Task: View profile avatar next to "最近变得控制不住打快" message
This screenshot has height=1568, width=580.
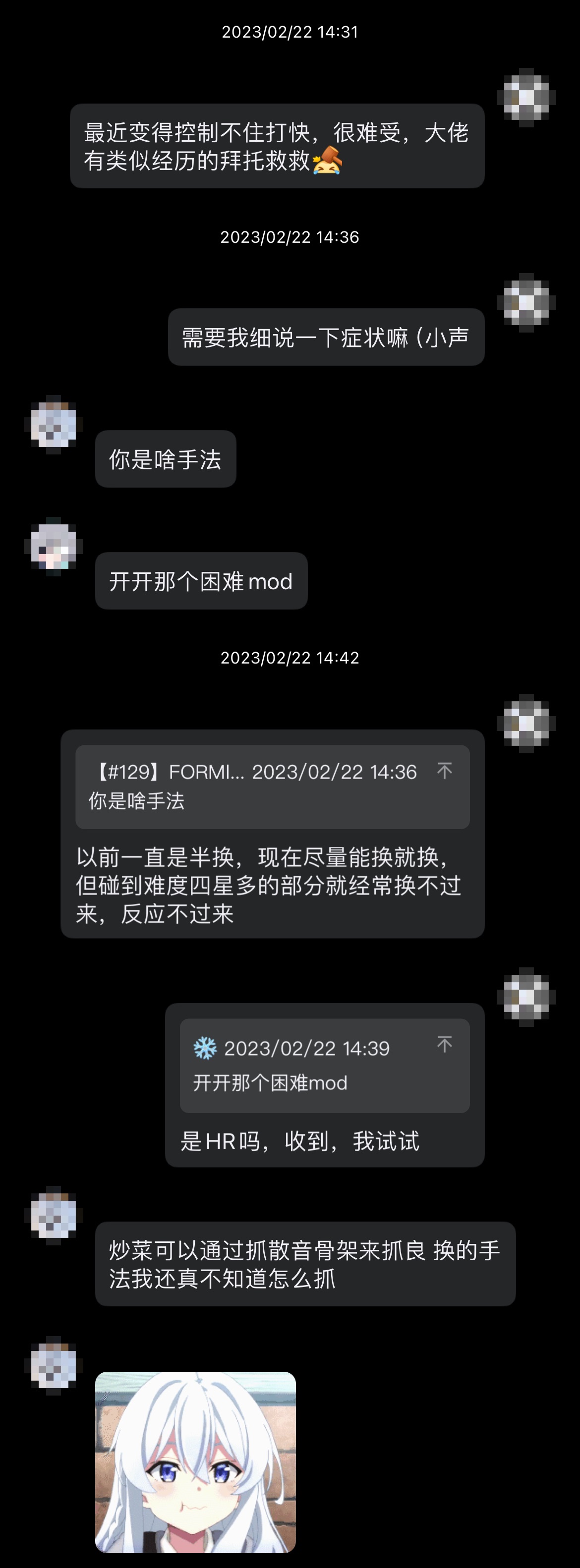Action: (x=526, y=98)
